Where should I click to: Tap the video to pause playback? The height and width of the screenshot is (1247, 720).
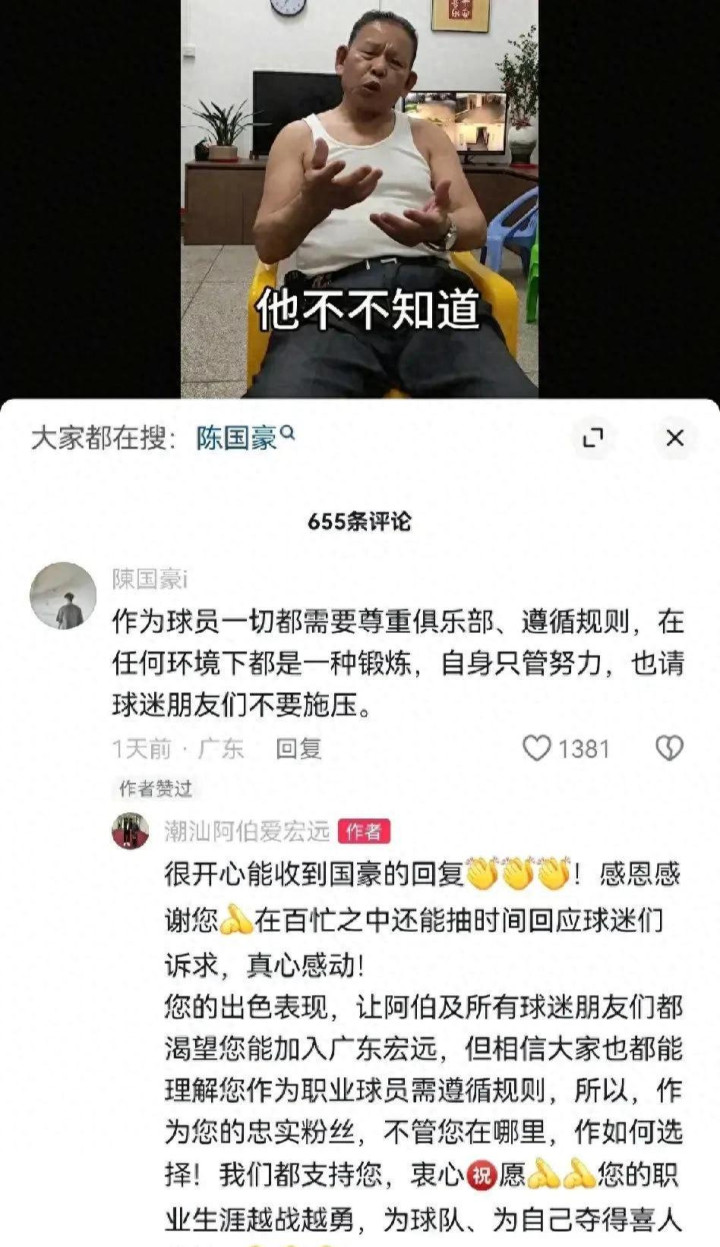pos(359,199)
